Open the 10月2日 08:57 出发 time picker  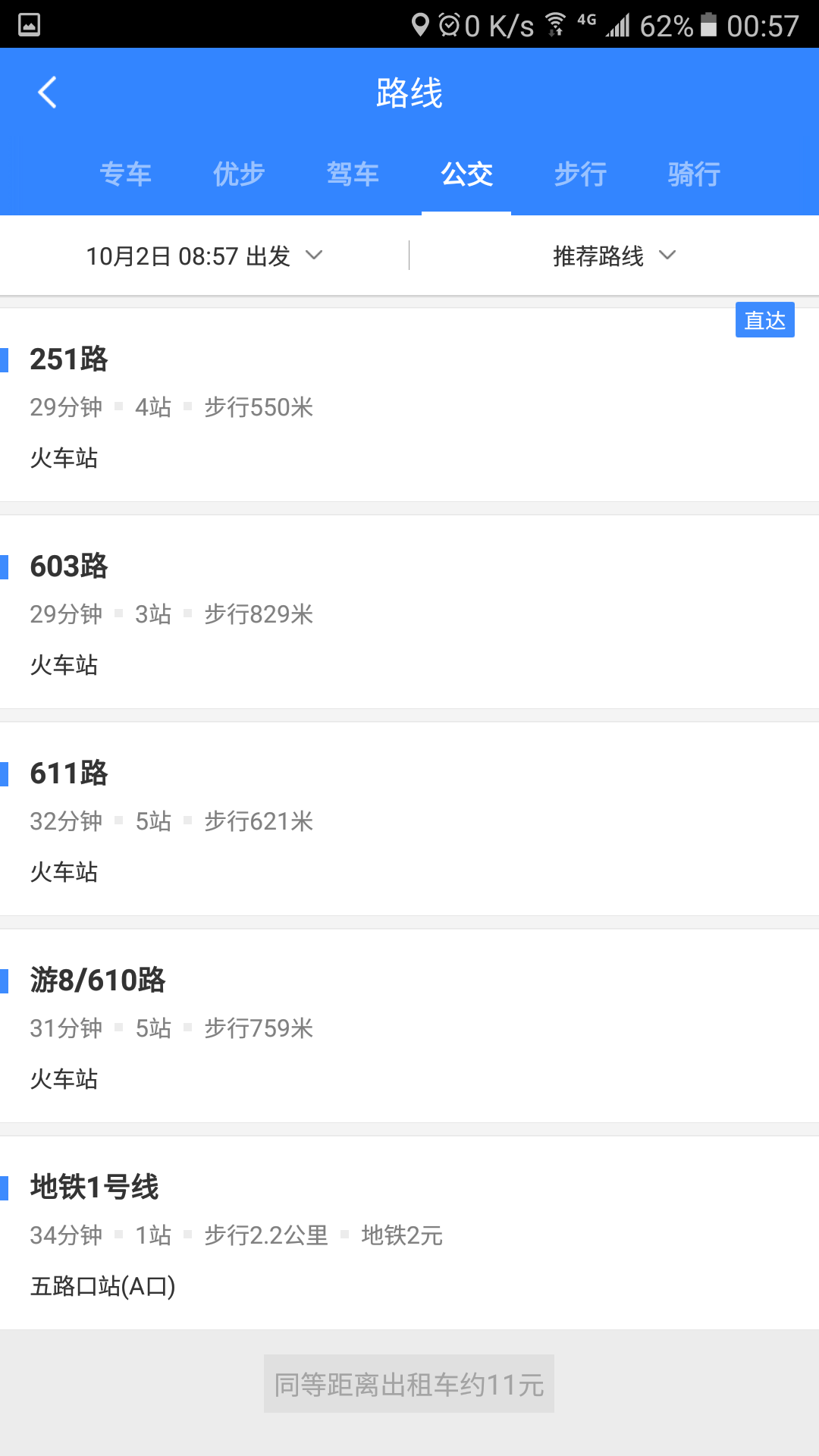click(204, 256)
